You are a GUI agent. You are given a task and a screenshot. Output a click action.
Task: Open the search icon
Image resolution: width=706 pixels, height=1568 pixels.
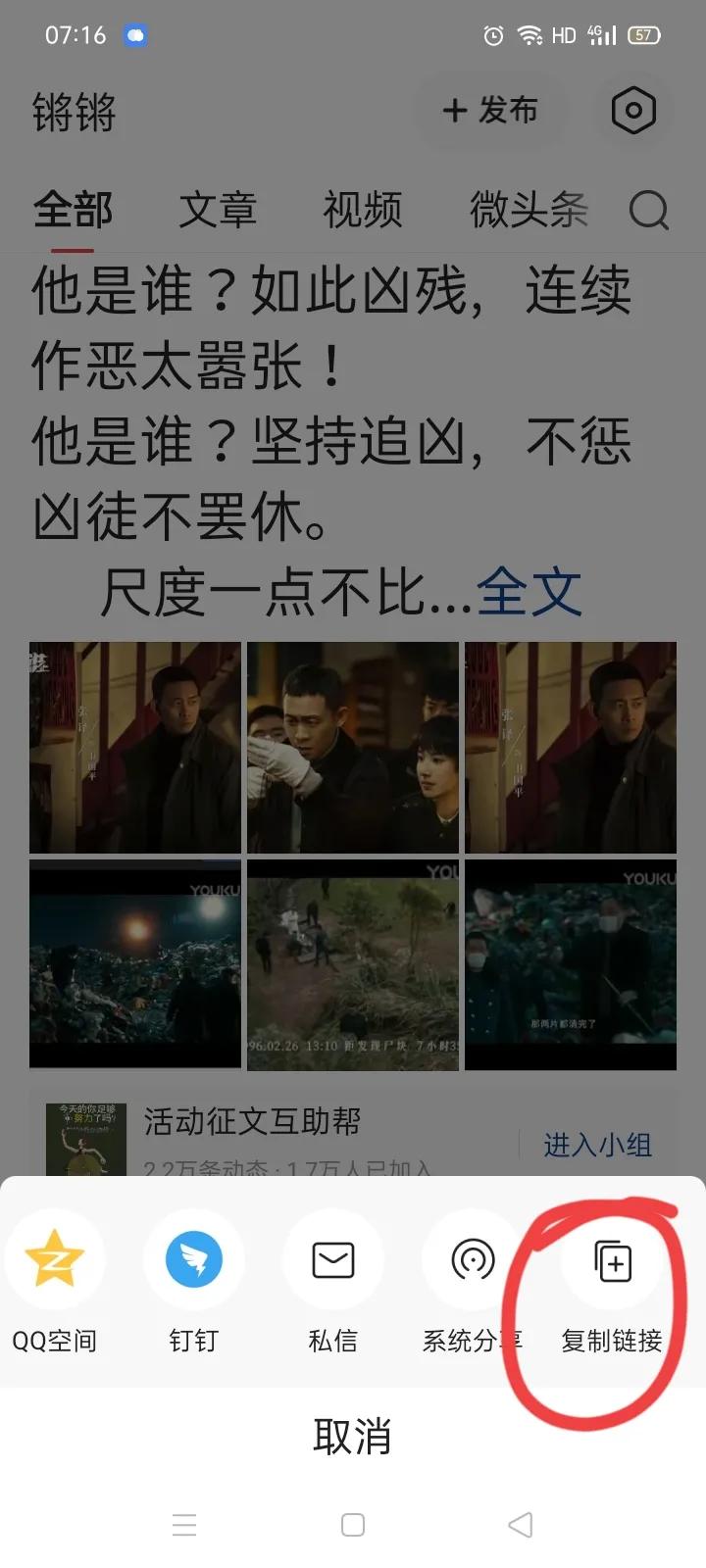tap(650, 210)
